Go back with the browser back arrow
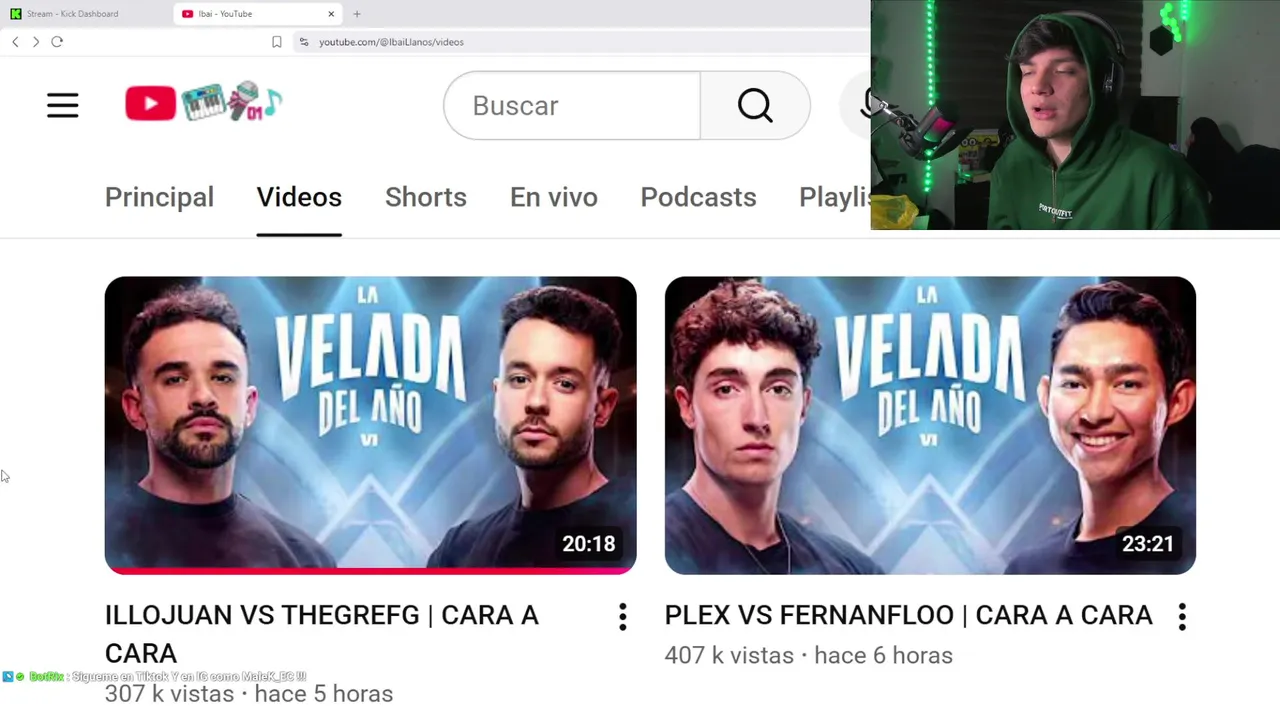The height and width of the screenshot is (720, 1280). (15, 42)
